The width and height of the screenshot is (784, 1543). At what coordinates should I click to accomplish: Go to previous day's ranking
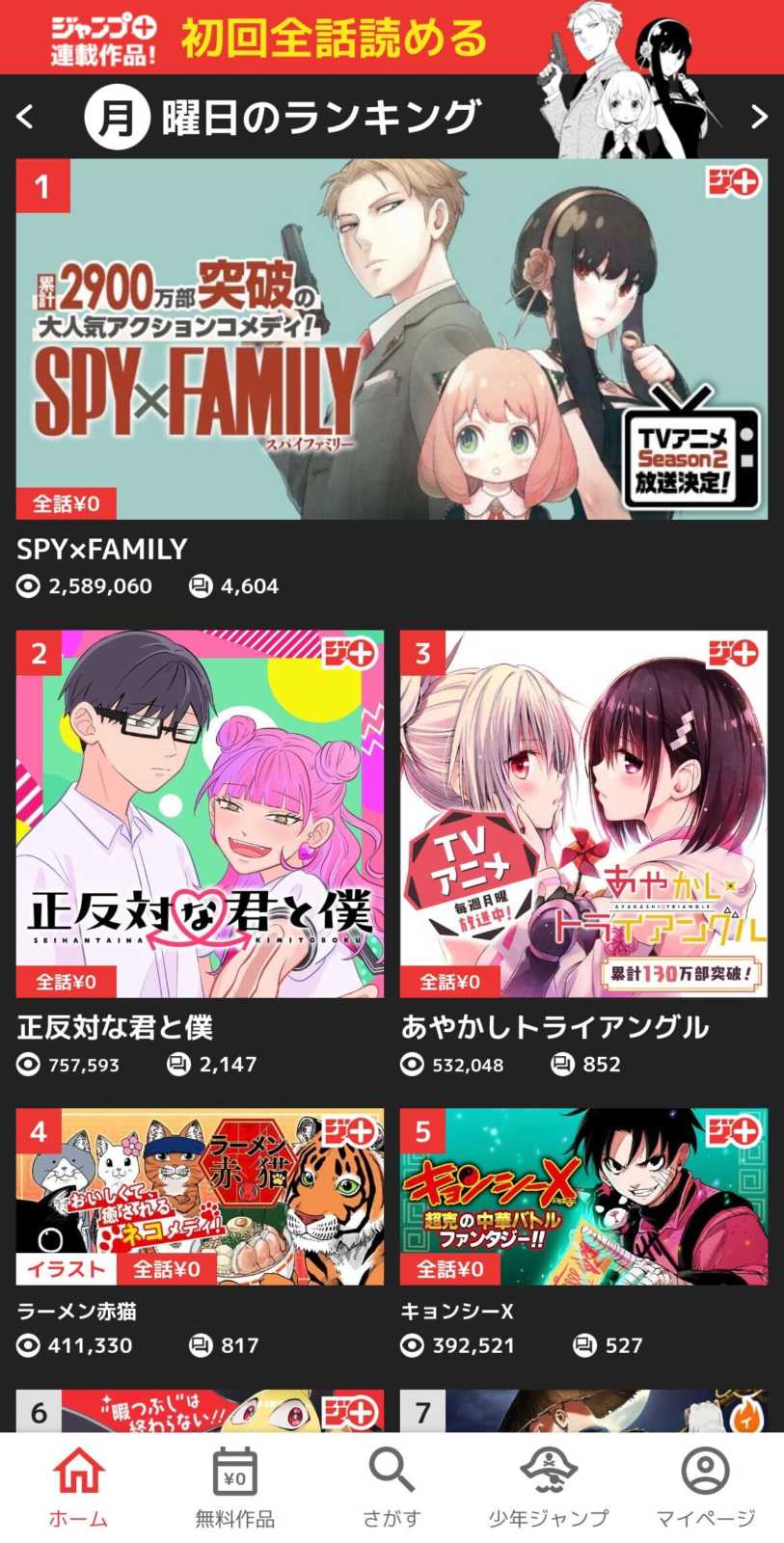(26, 118)
